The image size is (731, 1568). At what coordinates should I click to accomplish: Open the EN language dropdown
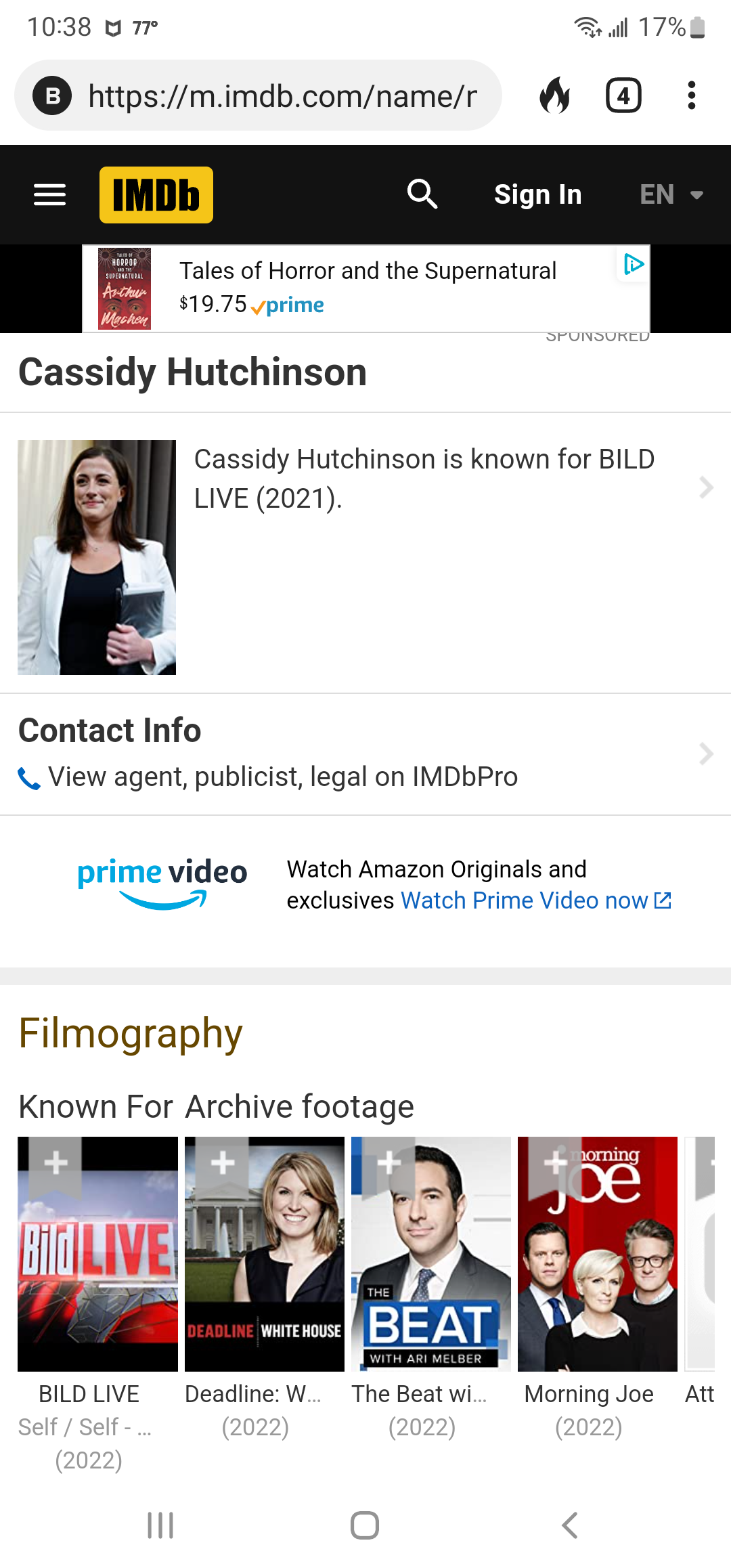(671, 195)
